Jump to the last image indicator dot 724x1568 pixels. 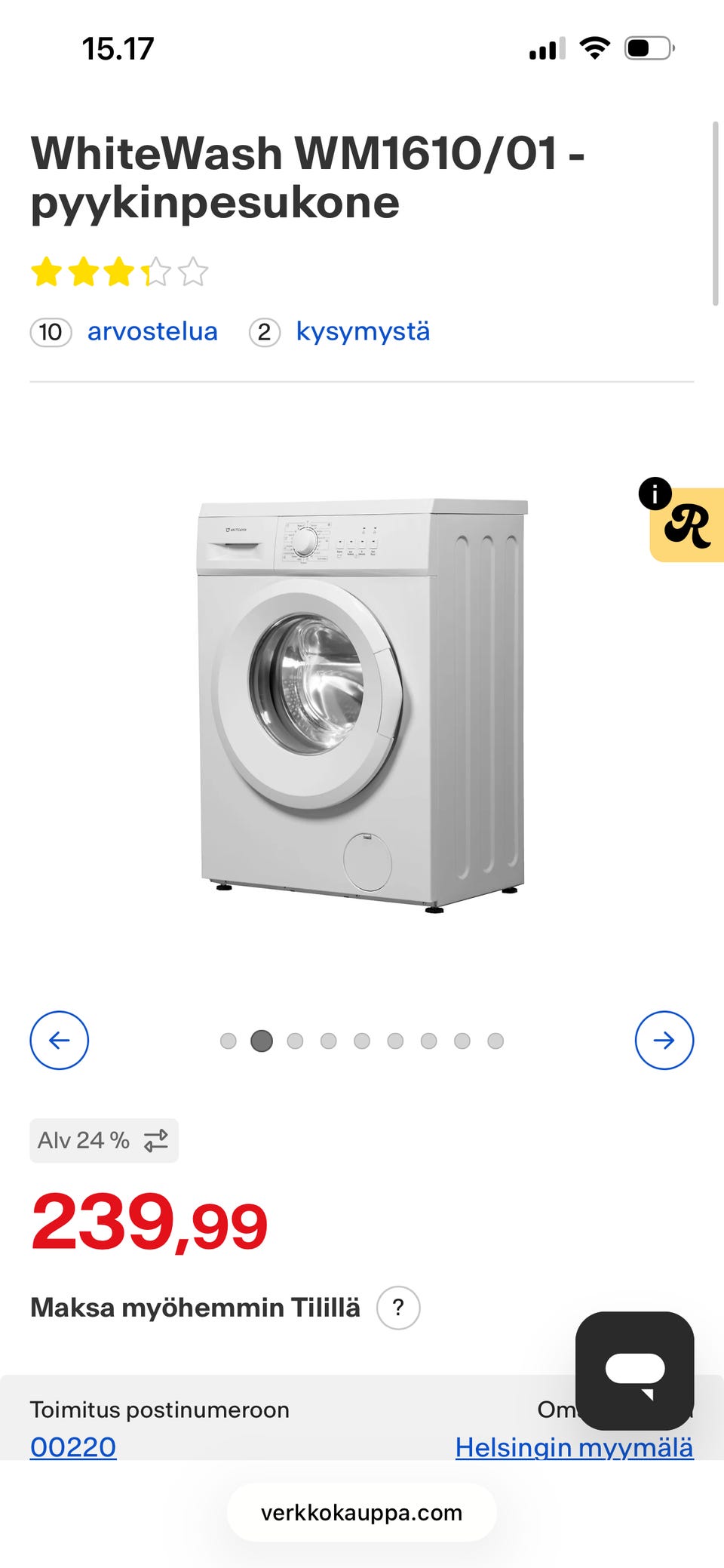click(495, 1041)
